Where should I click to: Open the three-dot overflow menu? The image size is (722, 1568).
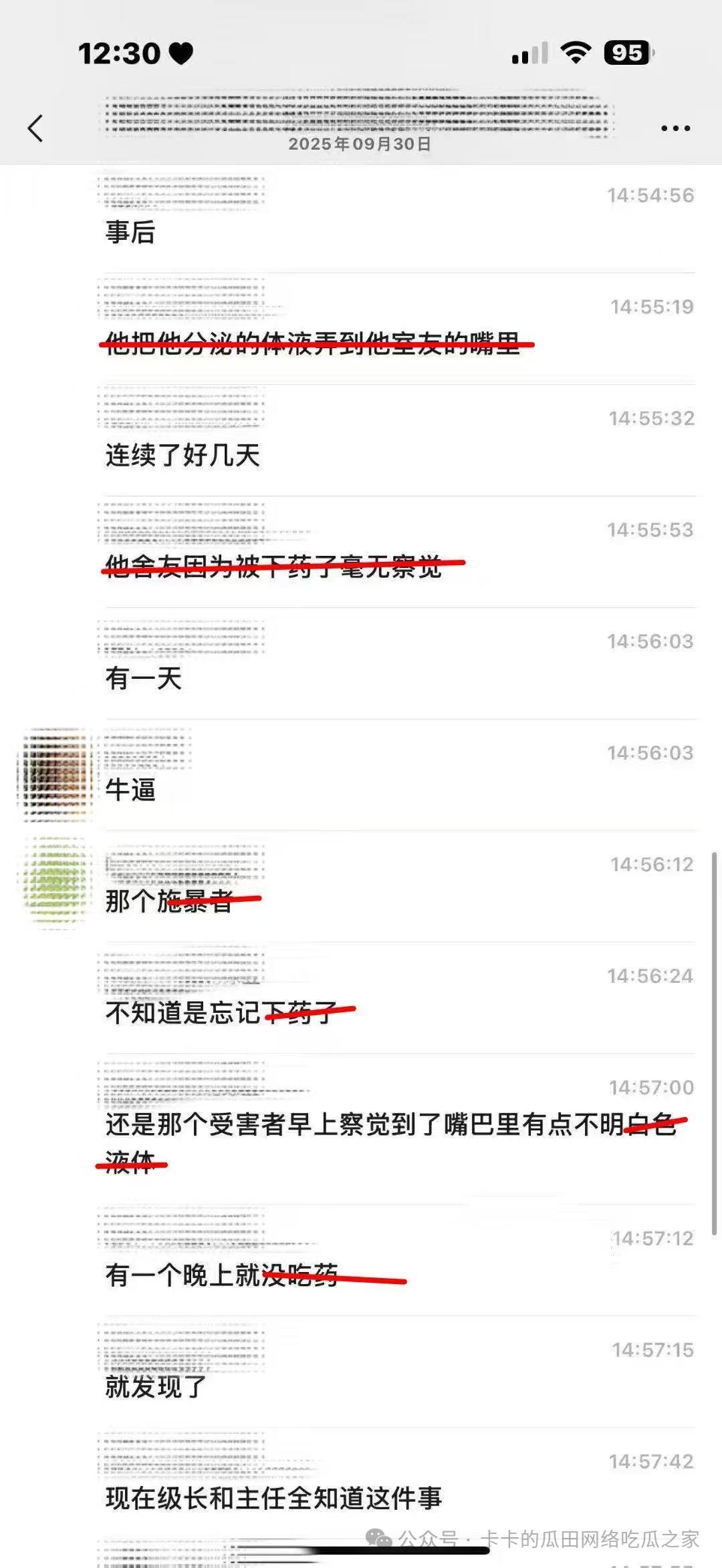point(675,128)
